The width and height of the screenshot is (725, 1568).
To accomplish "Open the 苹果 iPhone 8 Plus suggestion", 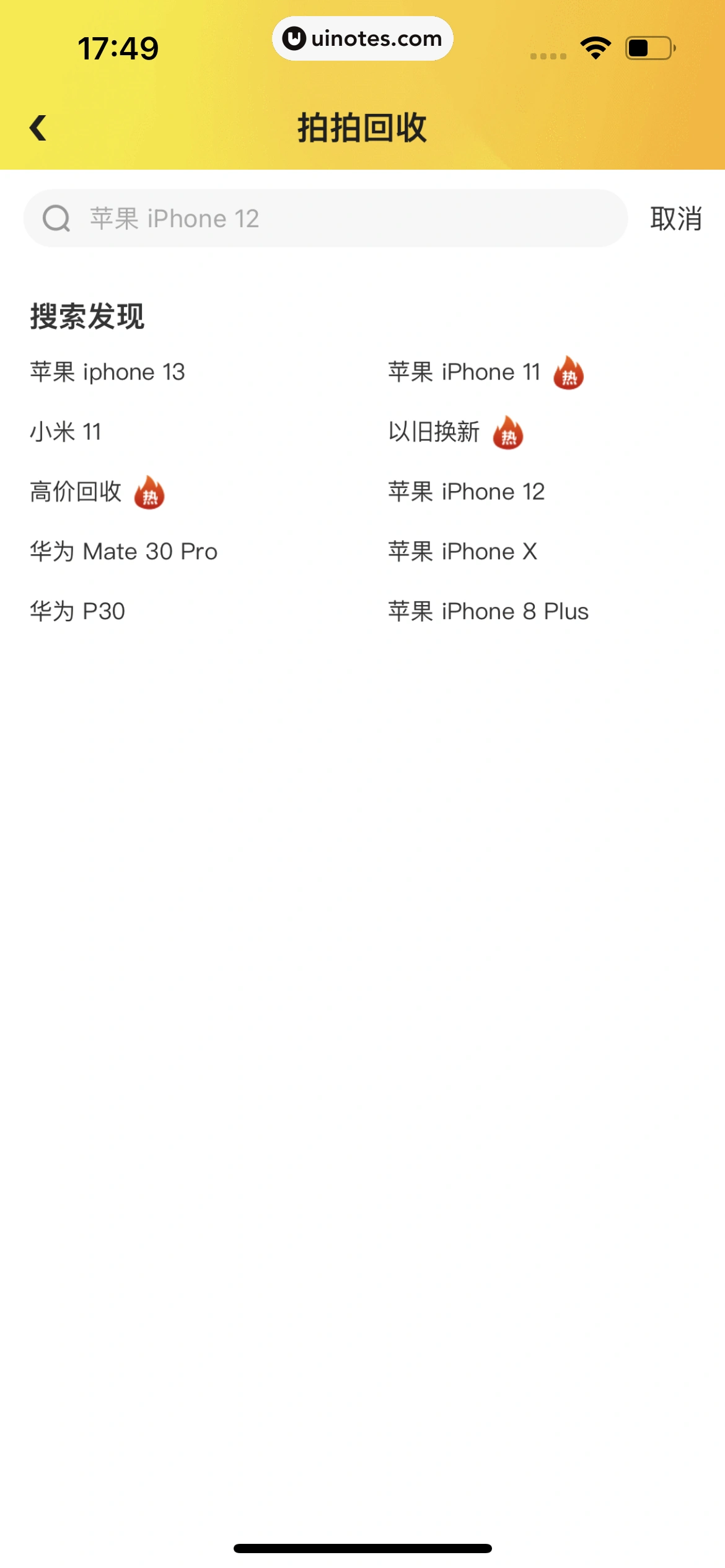I will click(489, 611).
